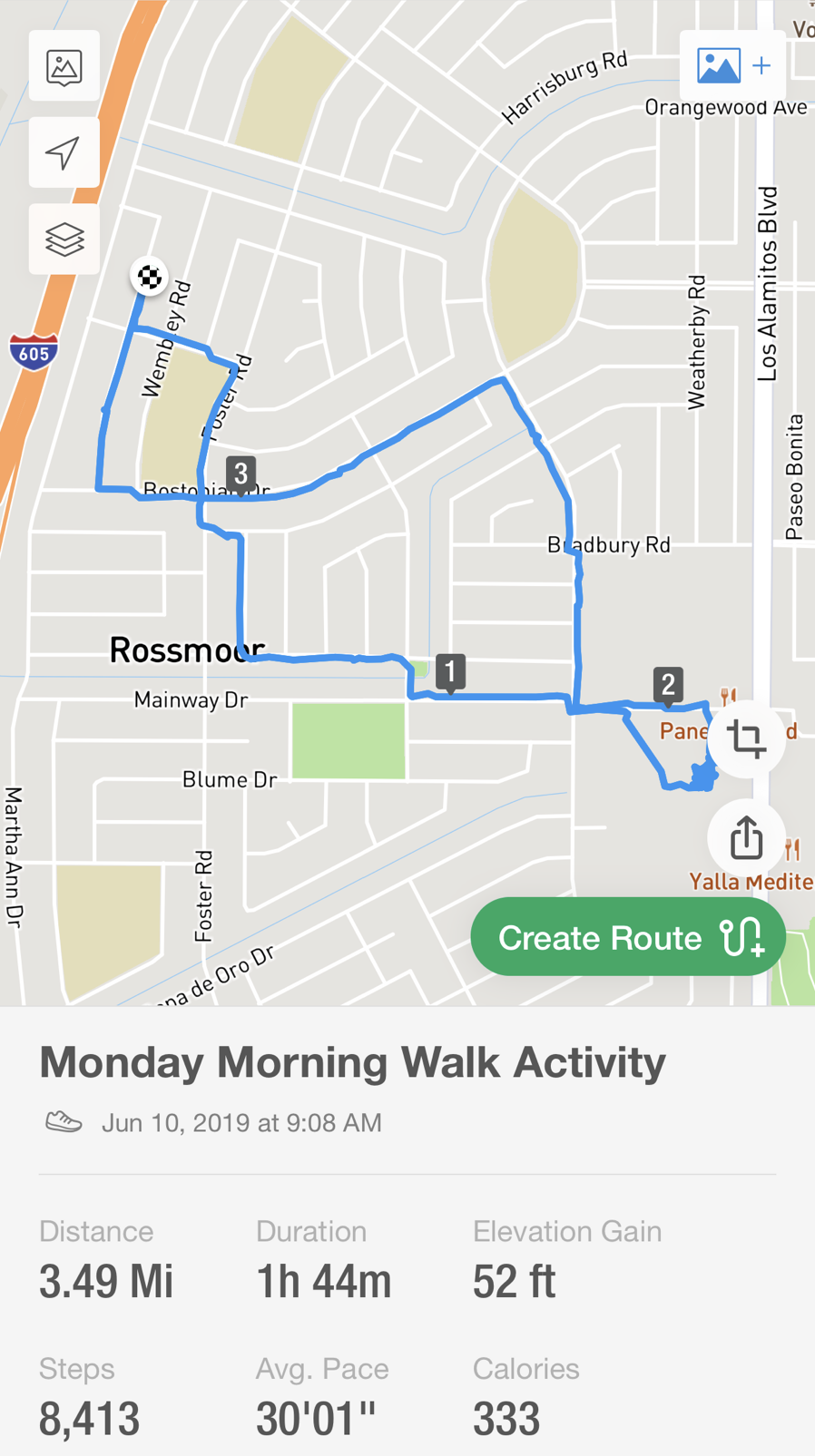Tap the crop map icon
Screen dimensions: 815x1456
[x=746, y=739]
